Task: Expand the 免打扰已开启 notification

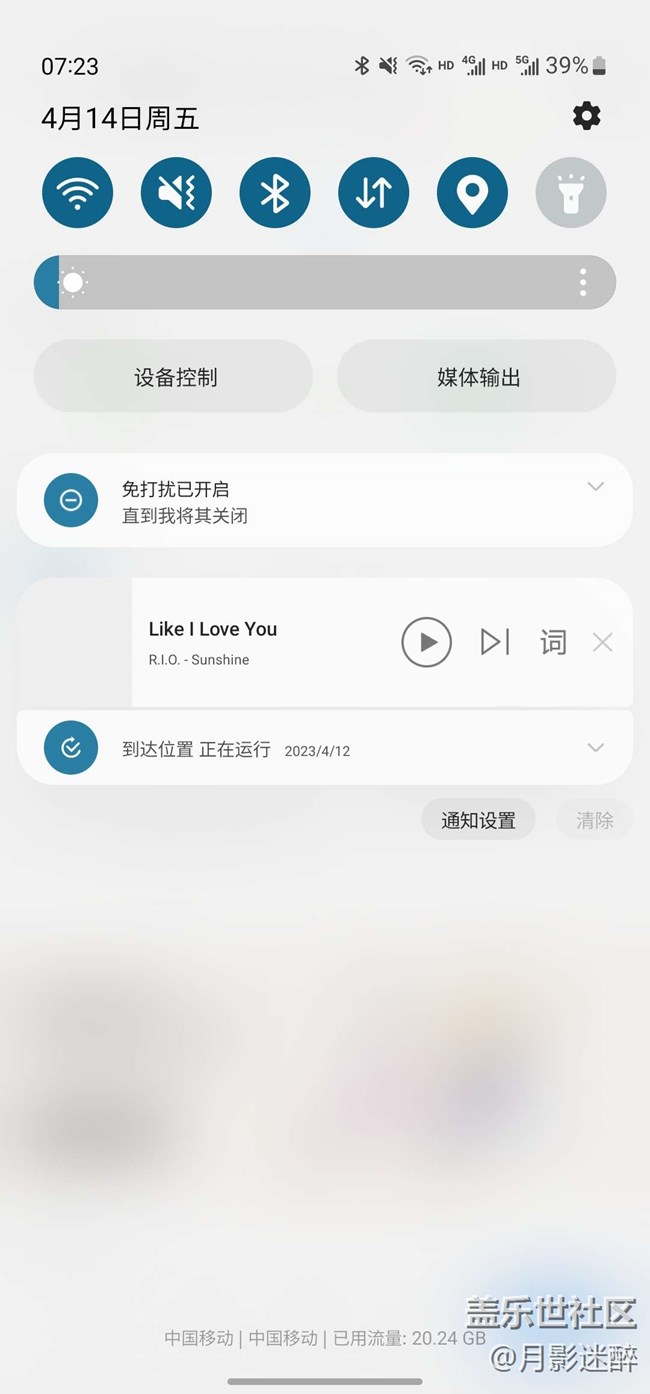Action: (596, 486)
